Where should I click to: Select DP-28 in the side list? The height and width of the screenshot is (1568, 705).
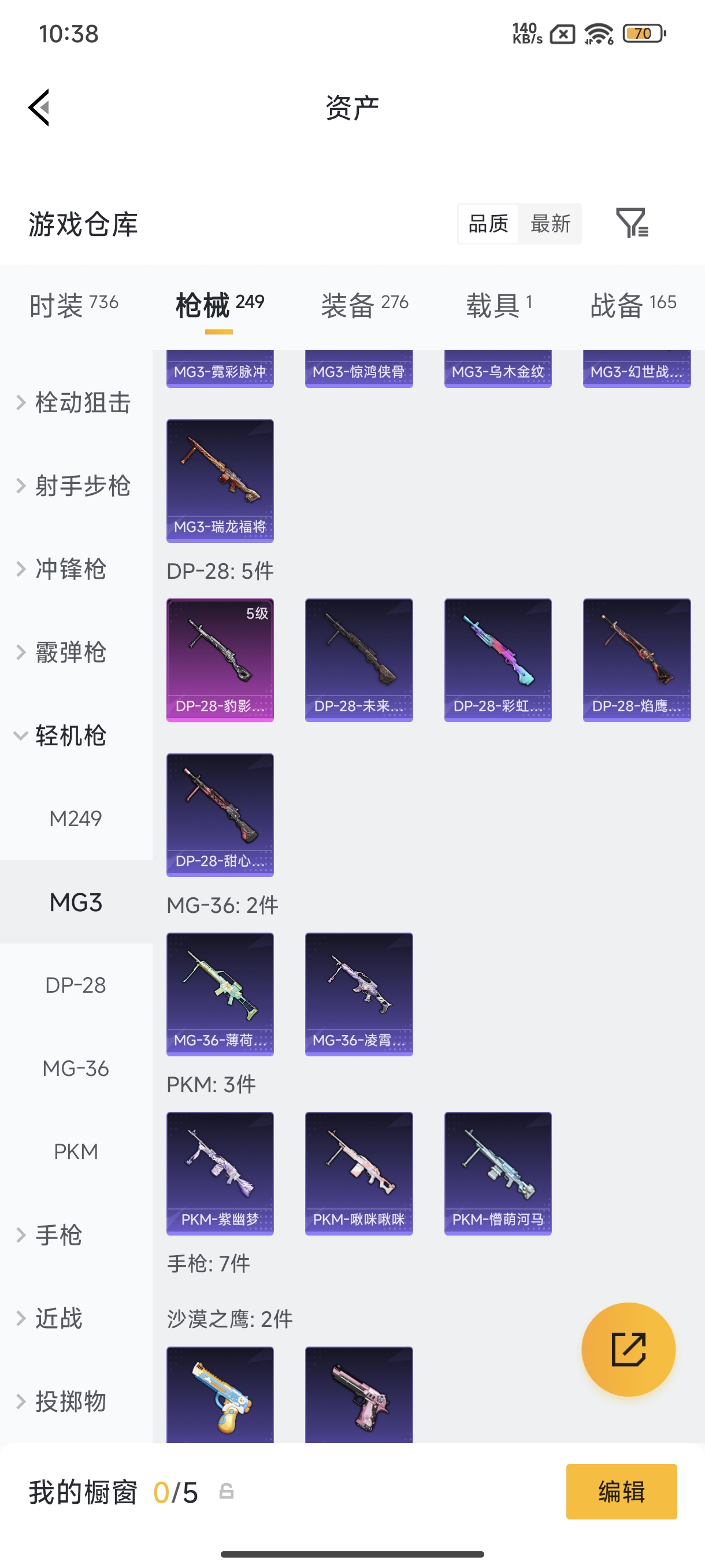(76, 985)
